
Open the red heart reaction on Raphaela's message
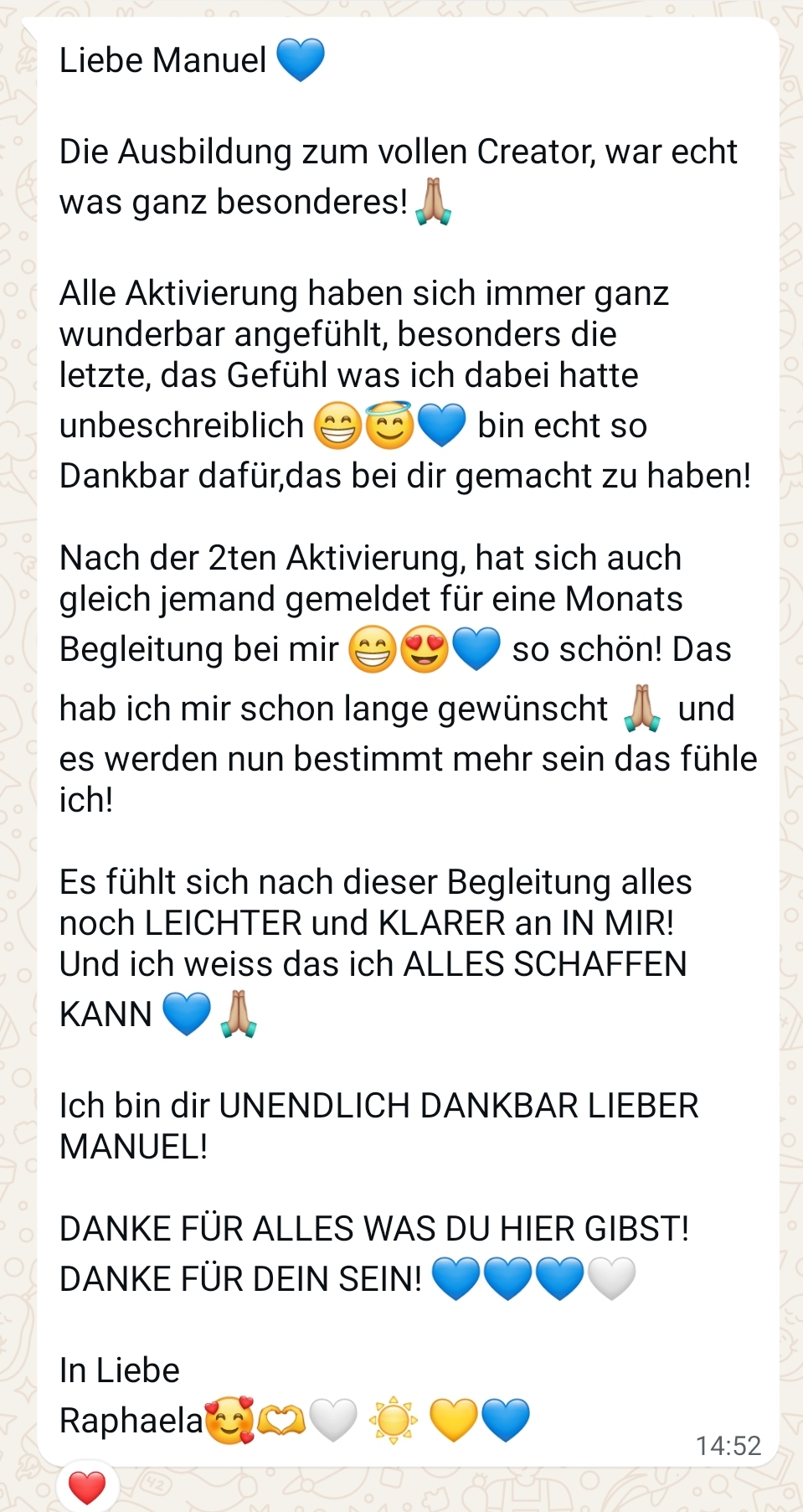87,1488
